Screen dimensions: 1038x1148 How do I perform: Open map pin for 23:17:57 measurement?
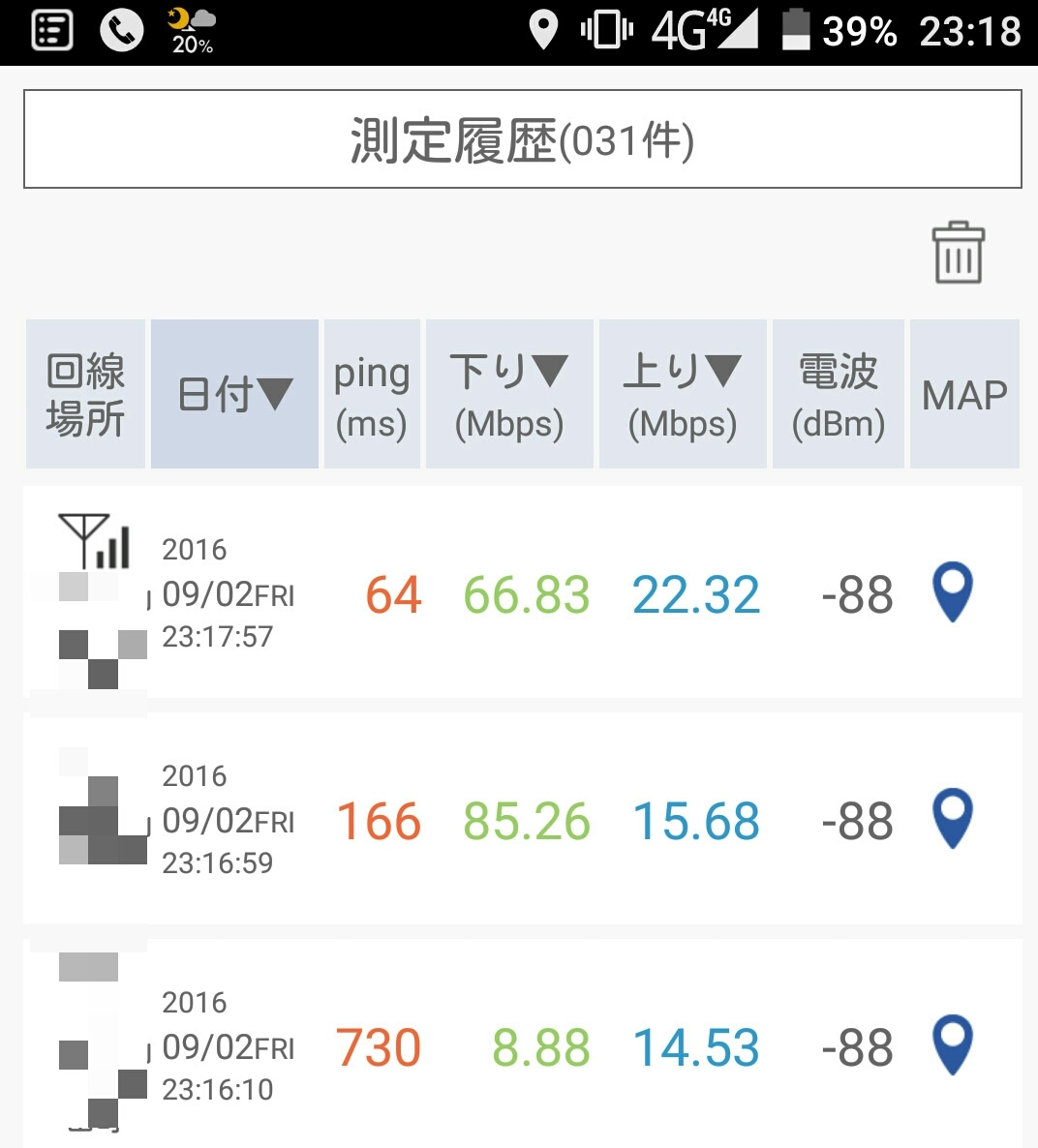[952, 592]
